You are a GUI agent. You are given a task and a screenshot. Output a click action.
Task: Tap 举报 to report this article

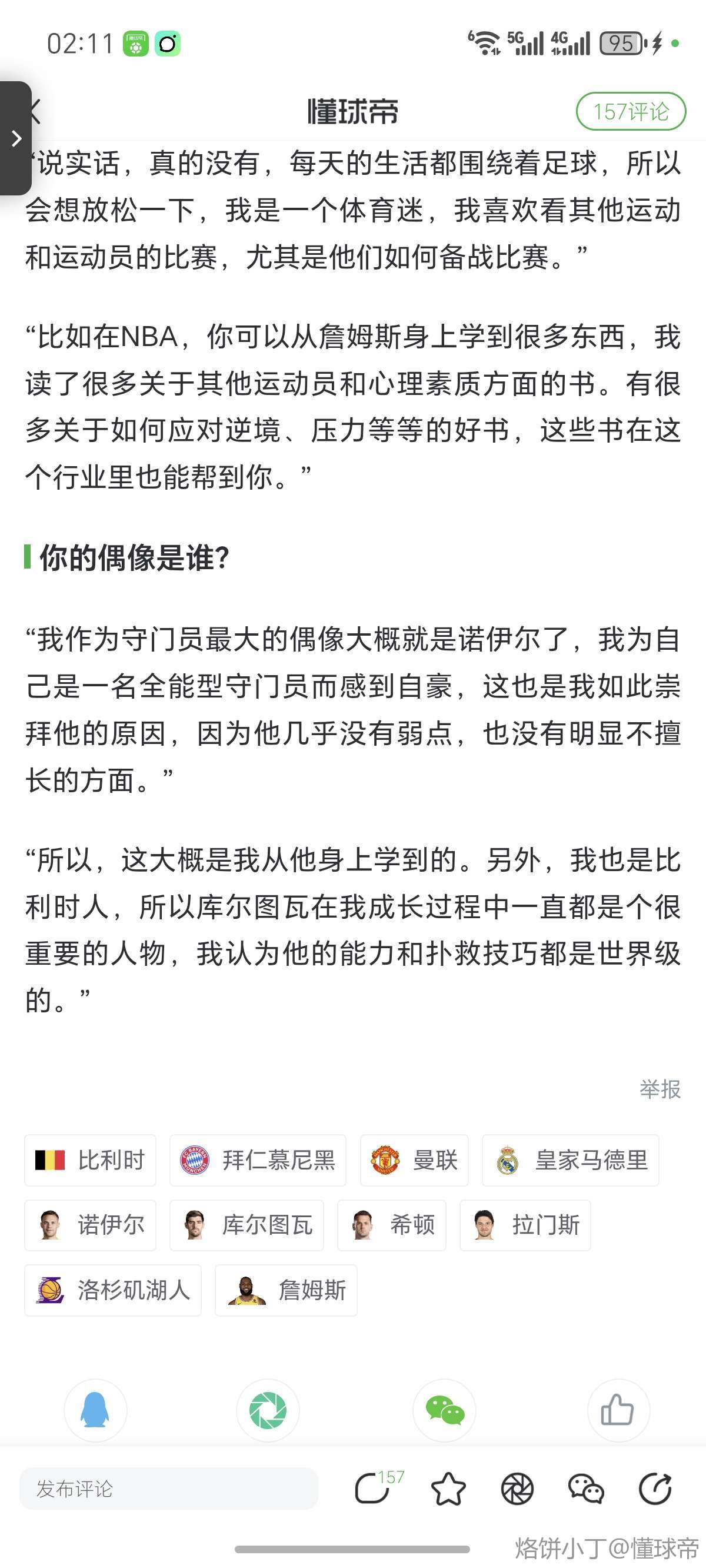click(x=660, y=1089)
